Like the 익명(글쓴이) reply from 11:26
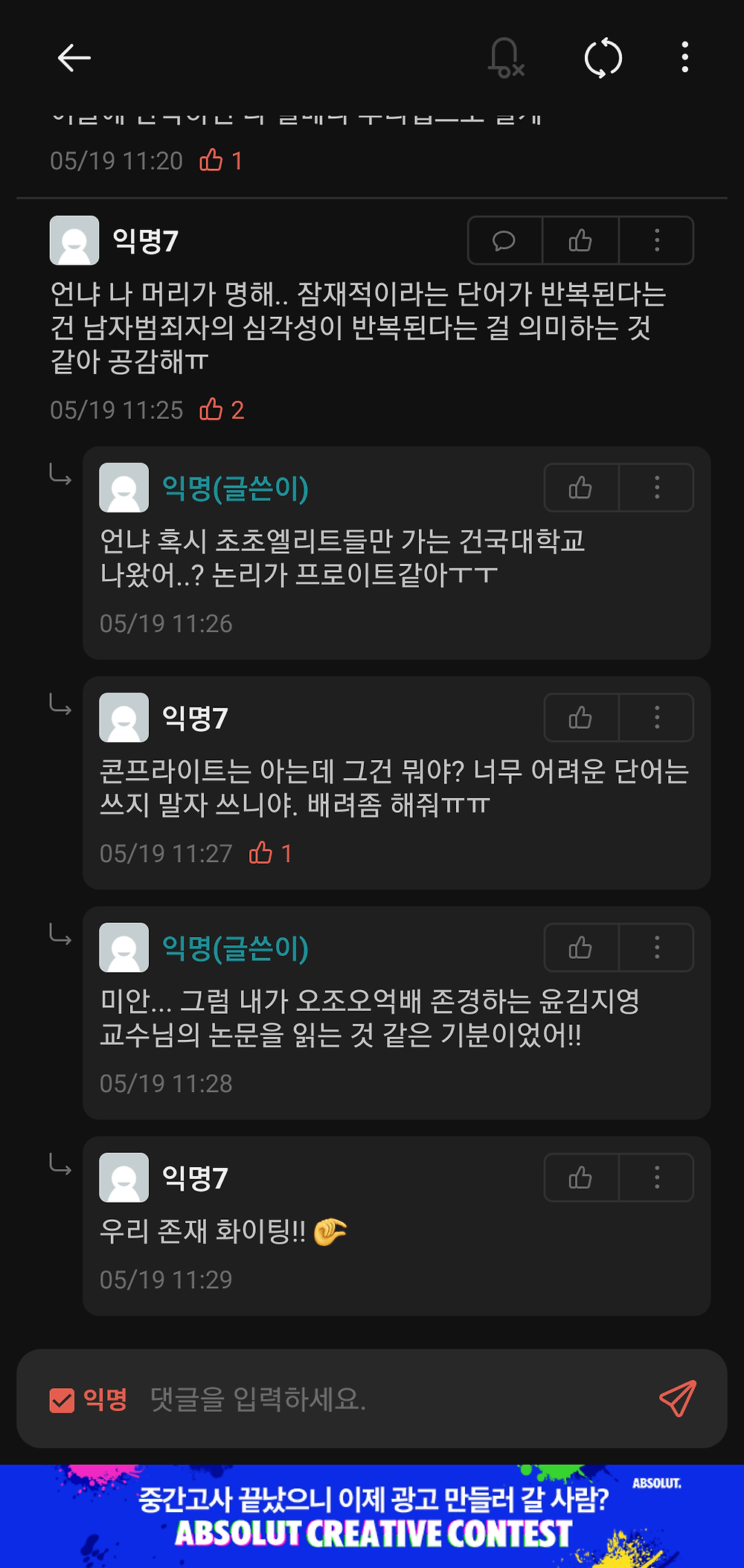 (580, 488)
